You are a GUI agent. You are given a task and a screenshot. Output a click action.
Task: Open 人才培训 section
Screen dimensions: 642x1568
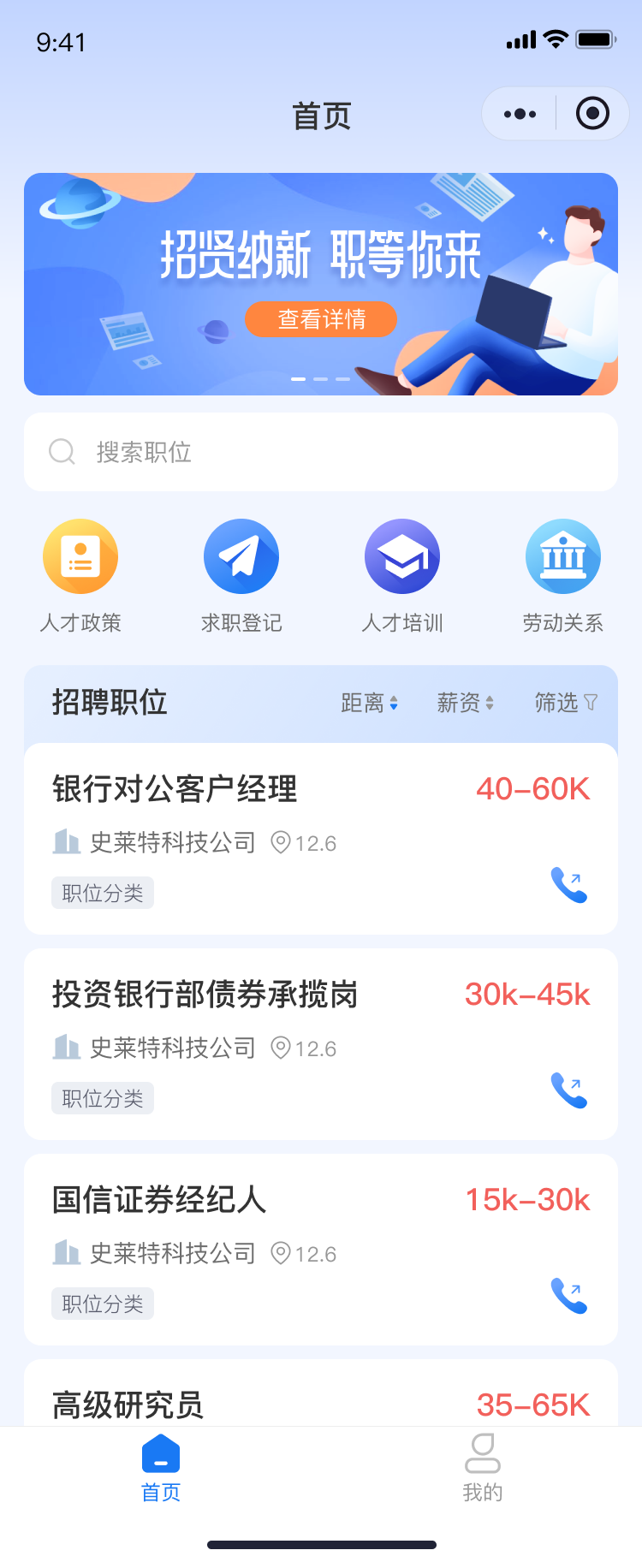tap(402, 575)
